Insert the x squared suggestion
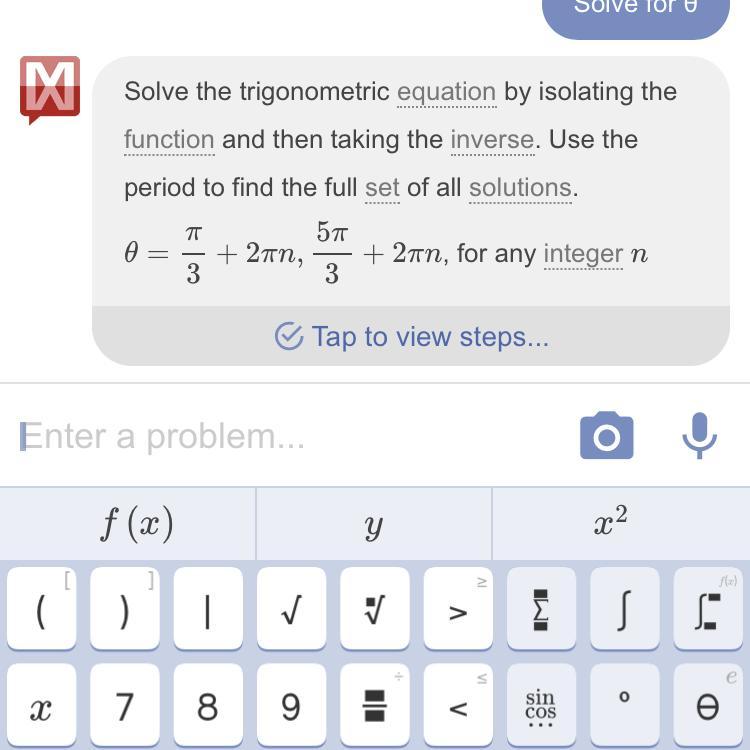Viewport: 750px width, 750px height. point(610,523)
